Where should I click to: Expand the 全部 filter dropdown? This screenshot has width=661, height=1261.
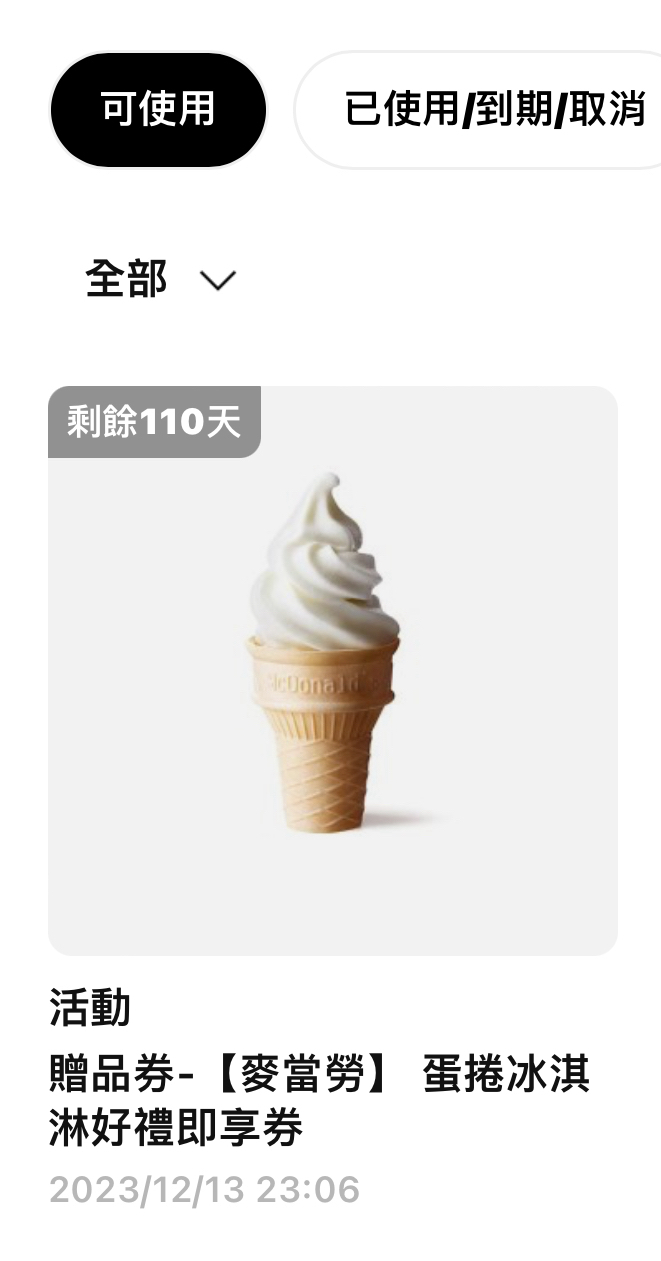click(160, 279)
